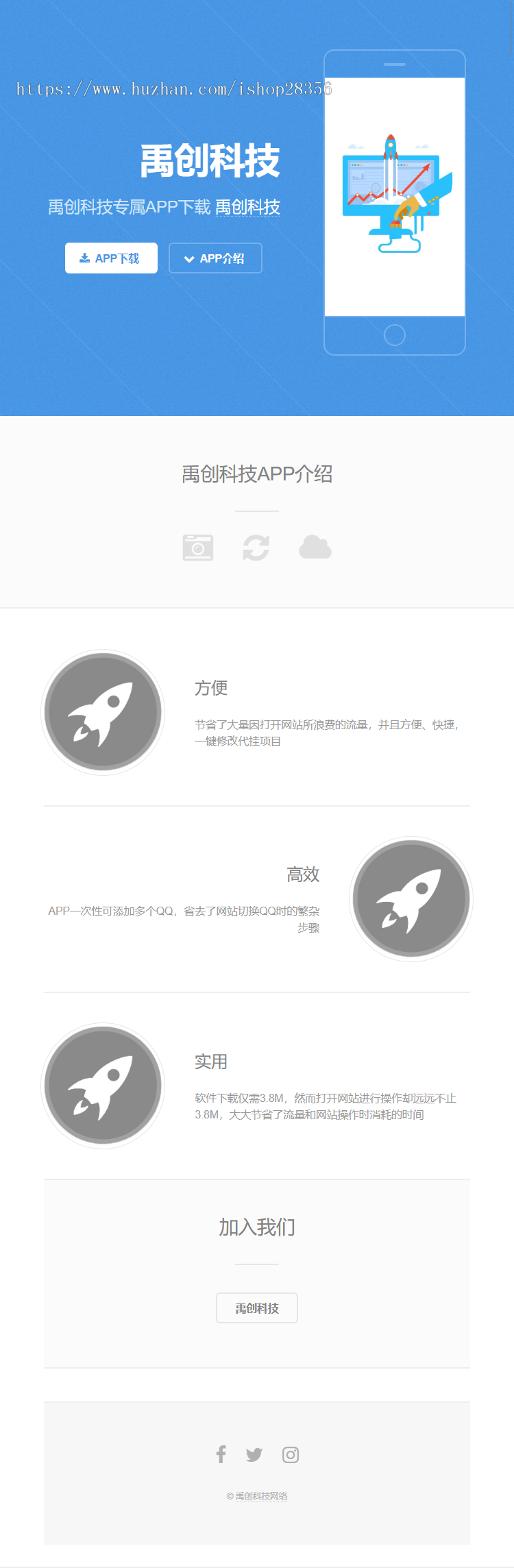Open the Instagram icon in the footer

point(291,1454)
